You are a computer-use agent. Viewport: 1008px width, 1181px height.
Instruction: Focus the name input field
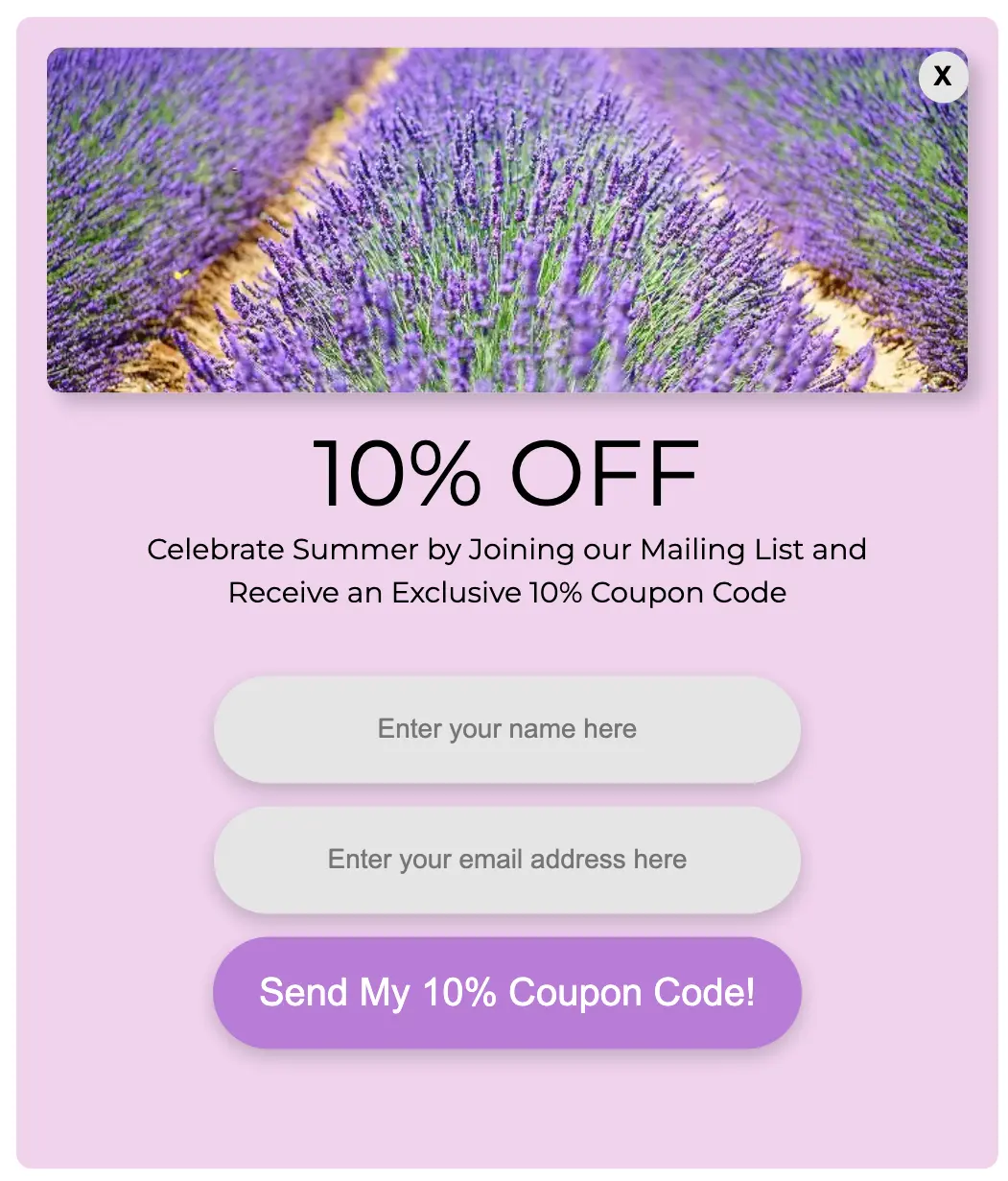click(506, 729)
